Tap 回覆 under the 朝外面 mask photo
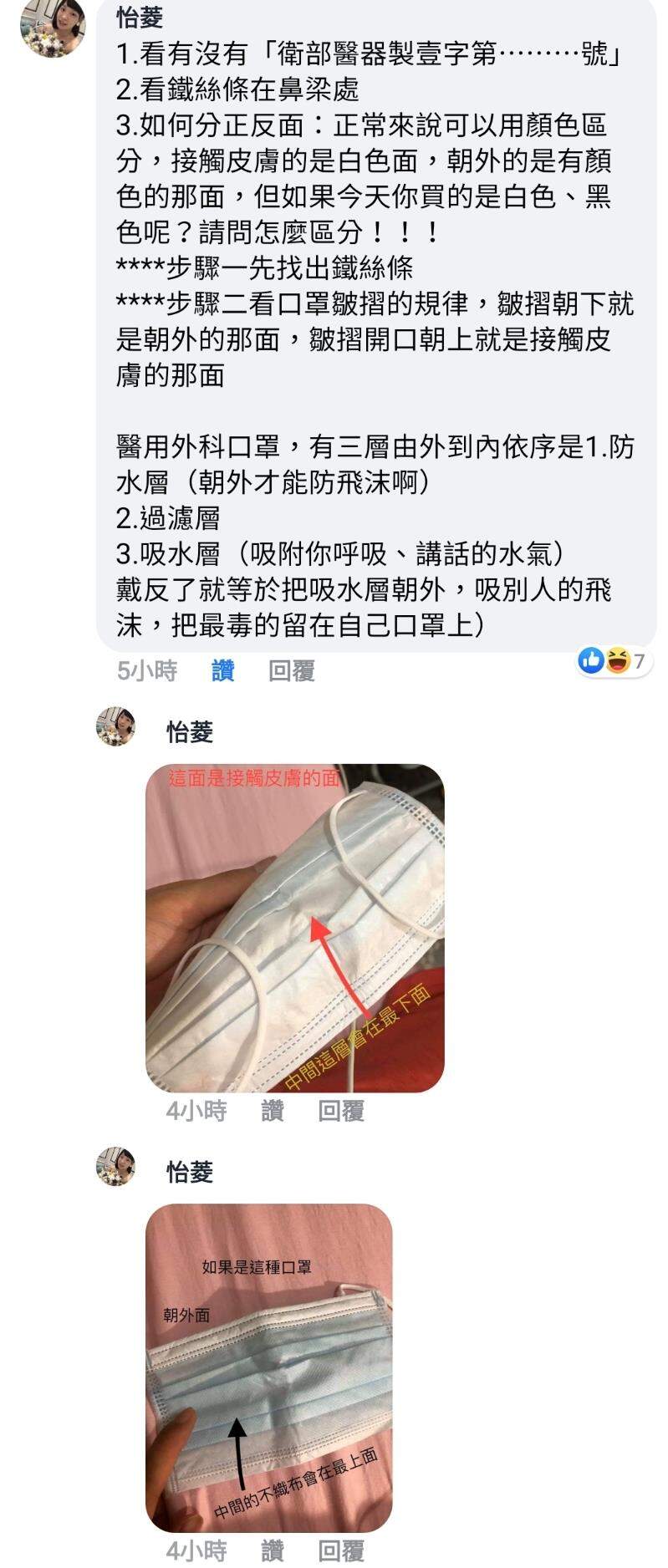The image size is (668, 1568). click(x=340, y=1551)
